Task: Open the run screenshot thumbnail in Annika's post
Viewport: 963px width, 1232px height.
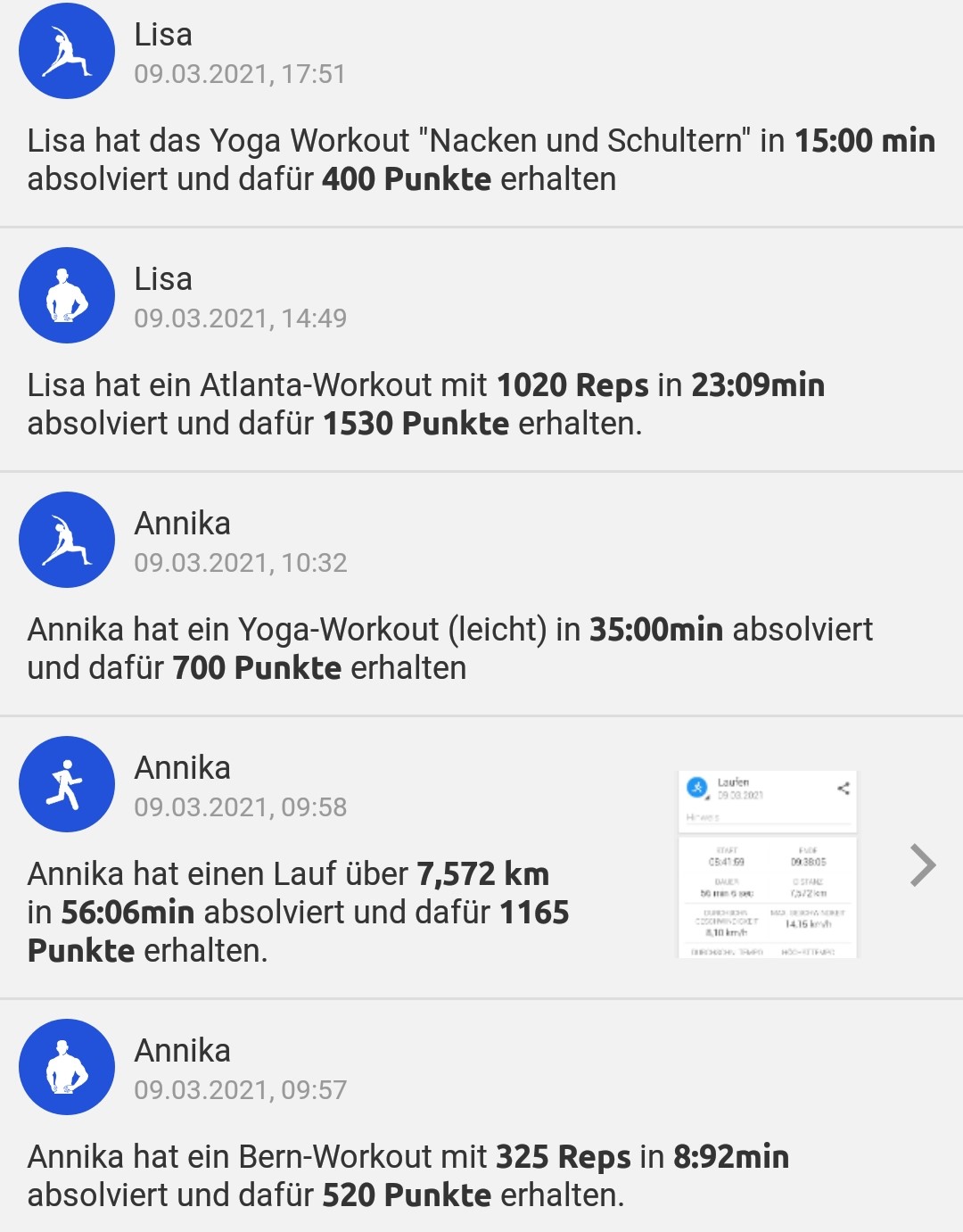Action: click(x=767, y=864)
